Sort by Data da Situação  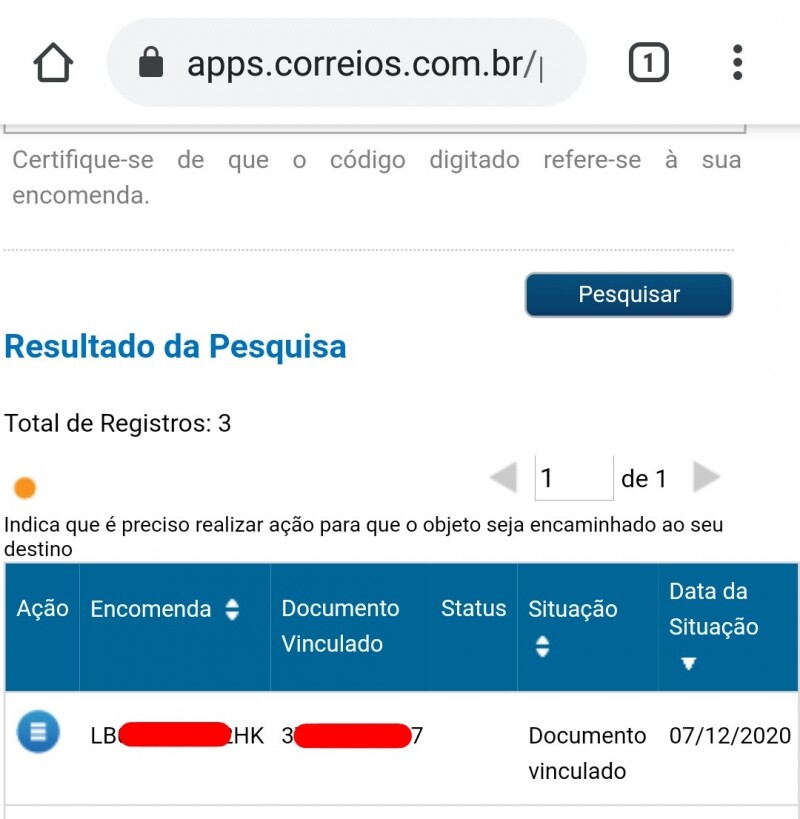tap(688, 664)
